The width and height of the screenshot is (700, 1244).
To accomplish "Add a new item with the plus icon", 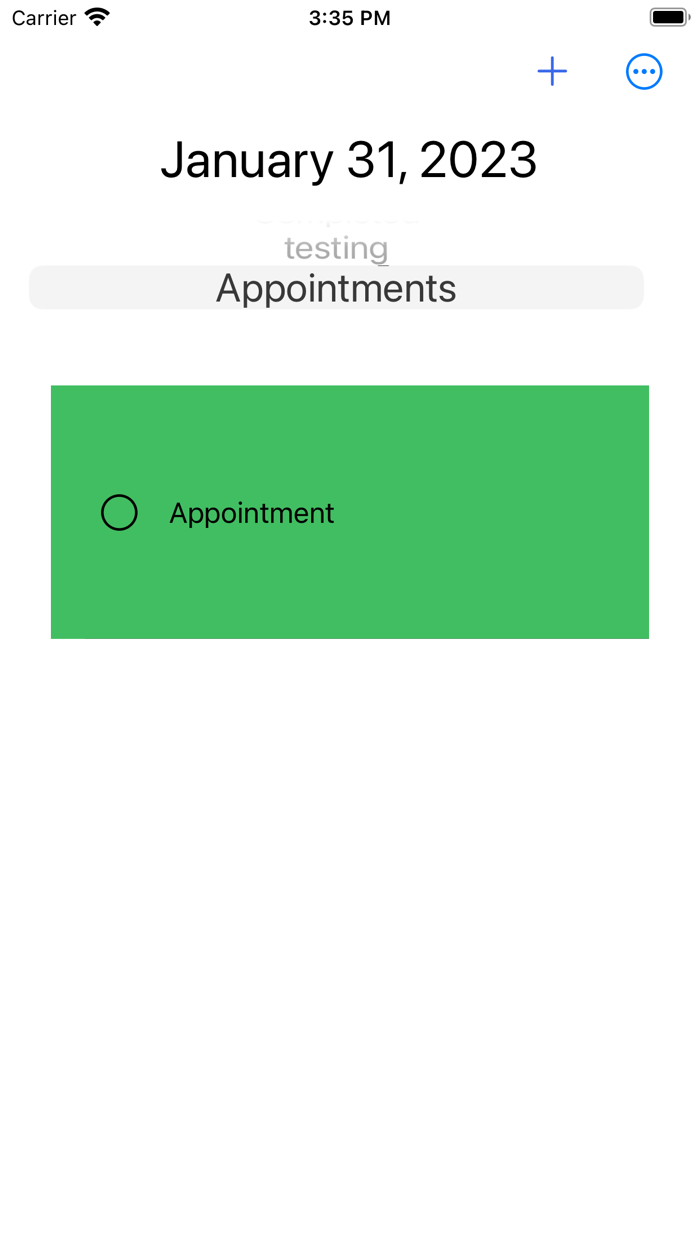I will click(x=552, y=72).
